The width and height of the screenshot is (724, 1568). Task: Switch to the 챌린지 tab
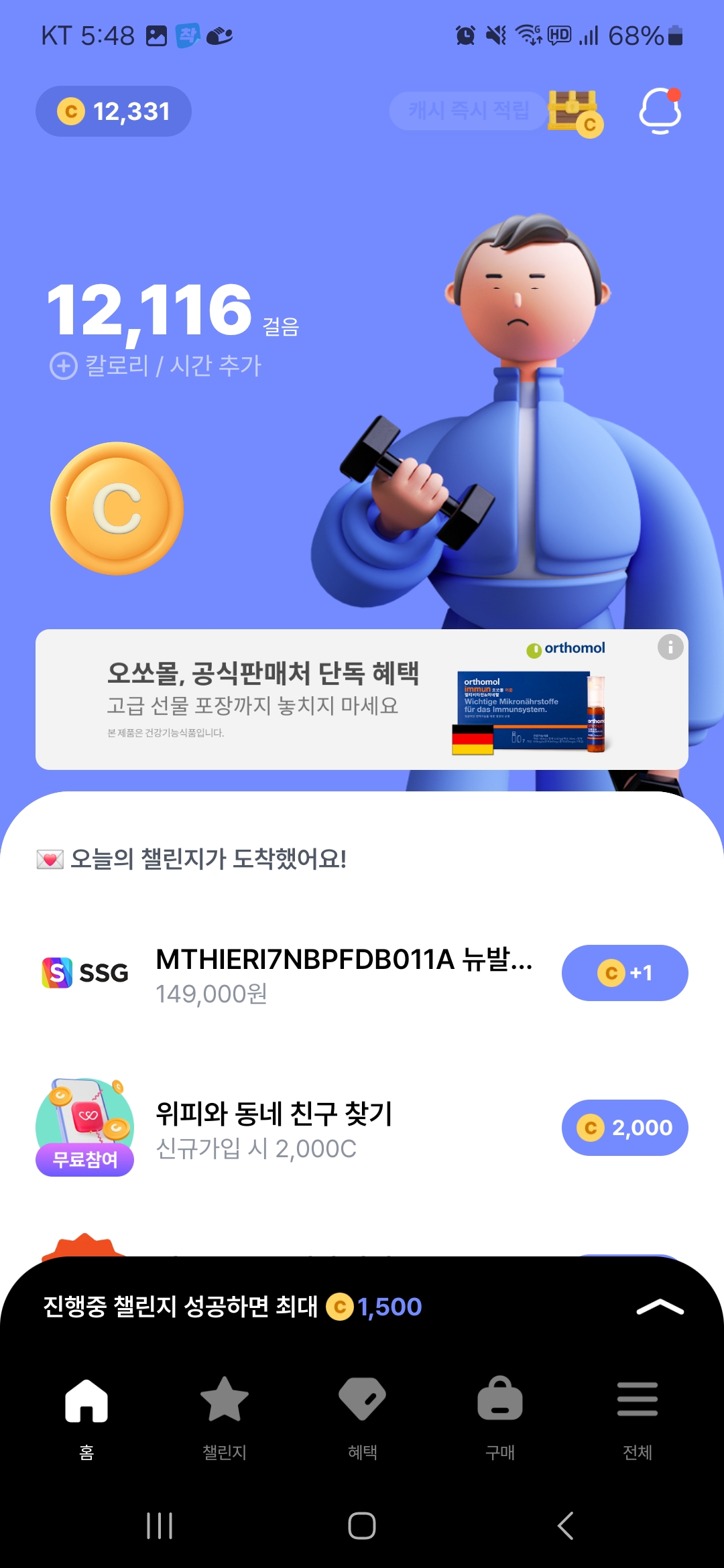pos(225,1415)
